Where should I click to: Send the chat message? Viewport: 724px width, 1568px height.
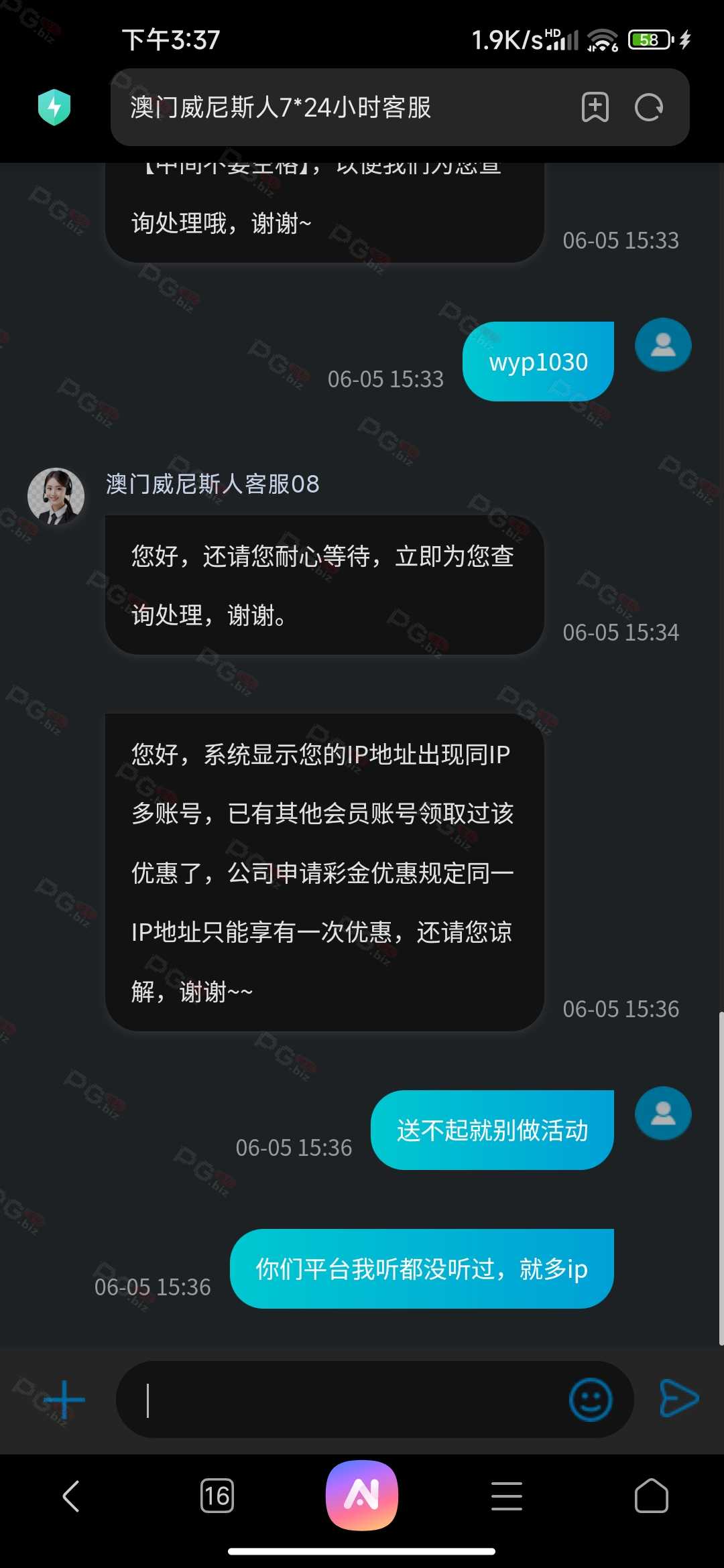678,1398
